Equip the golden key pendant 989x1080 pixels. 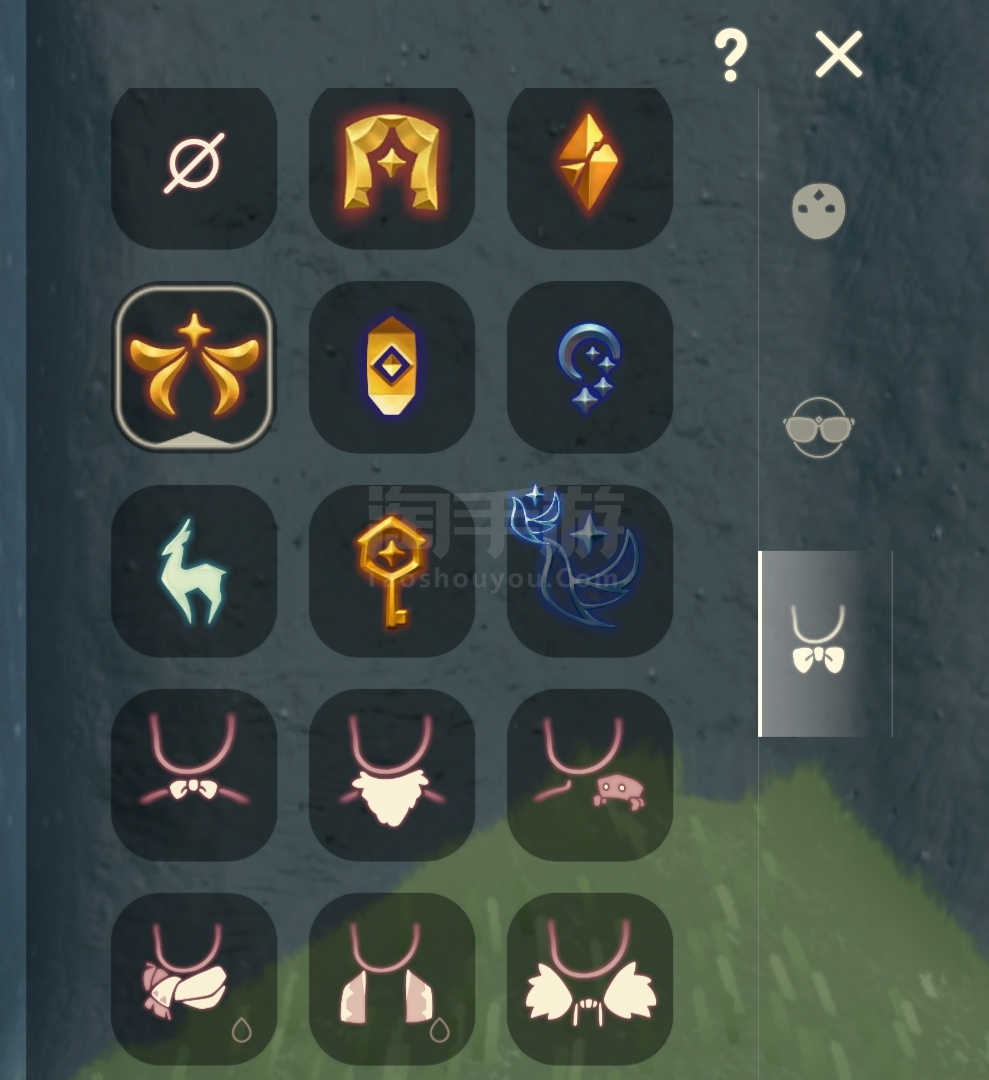pos(391,571)
